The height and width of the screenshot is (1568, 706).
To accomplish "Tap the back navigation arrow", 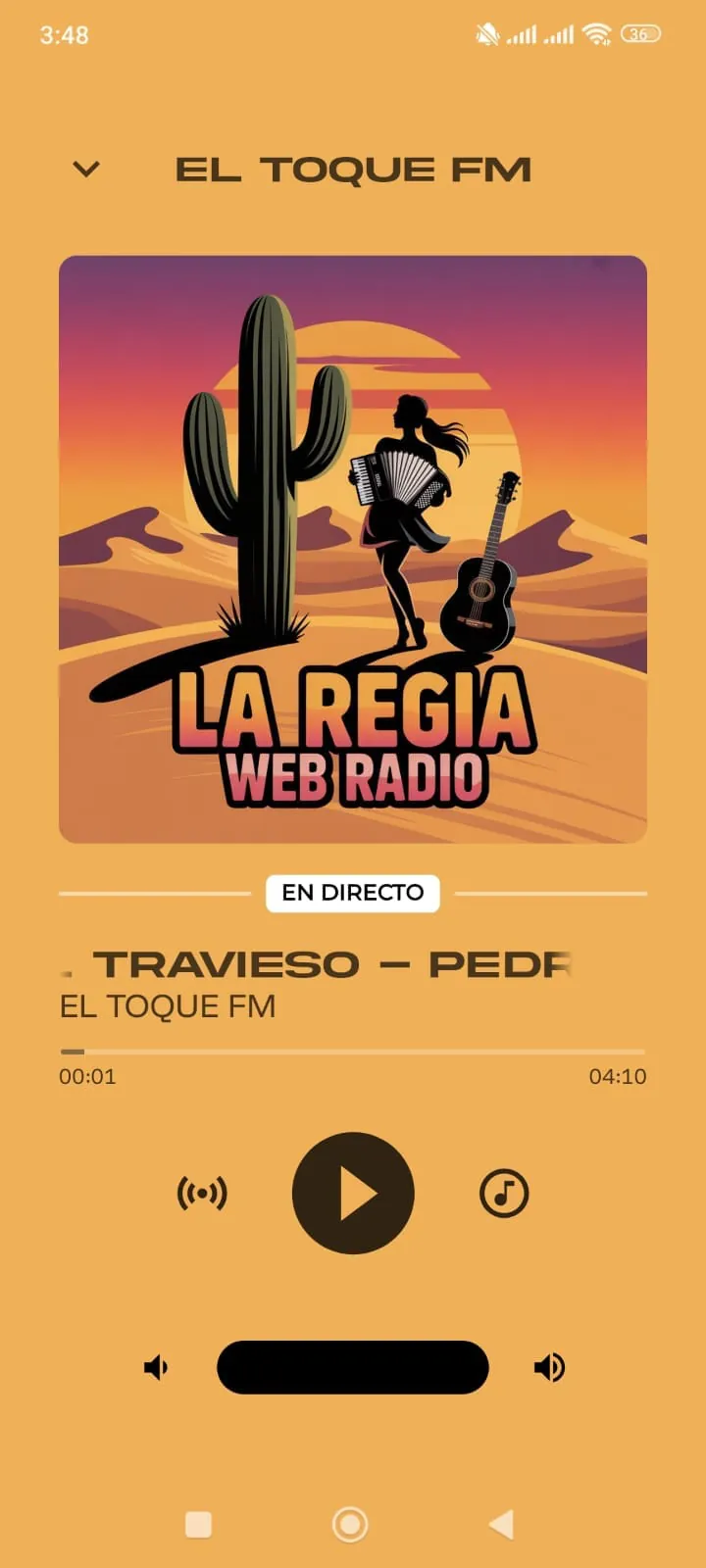I will [502, 1525].
